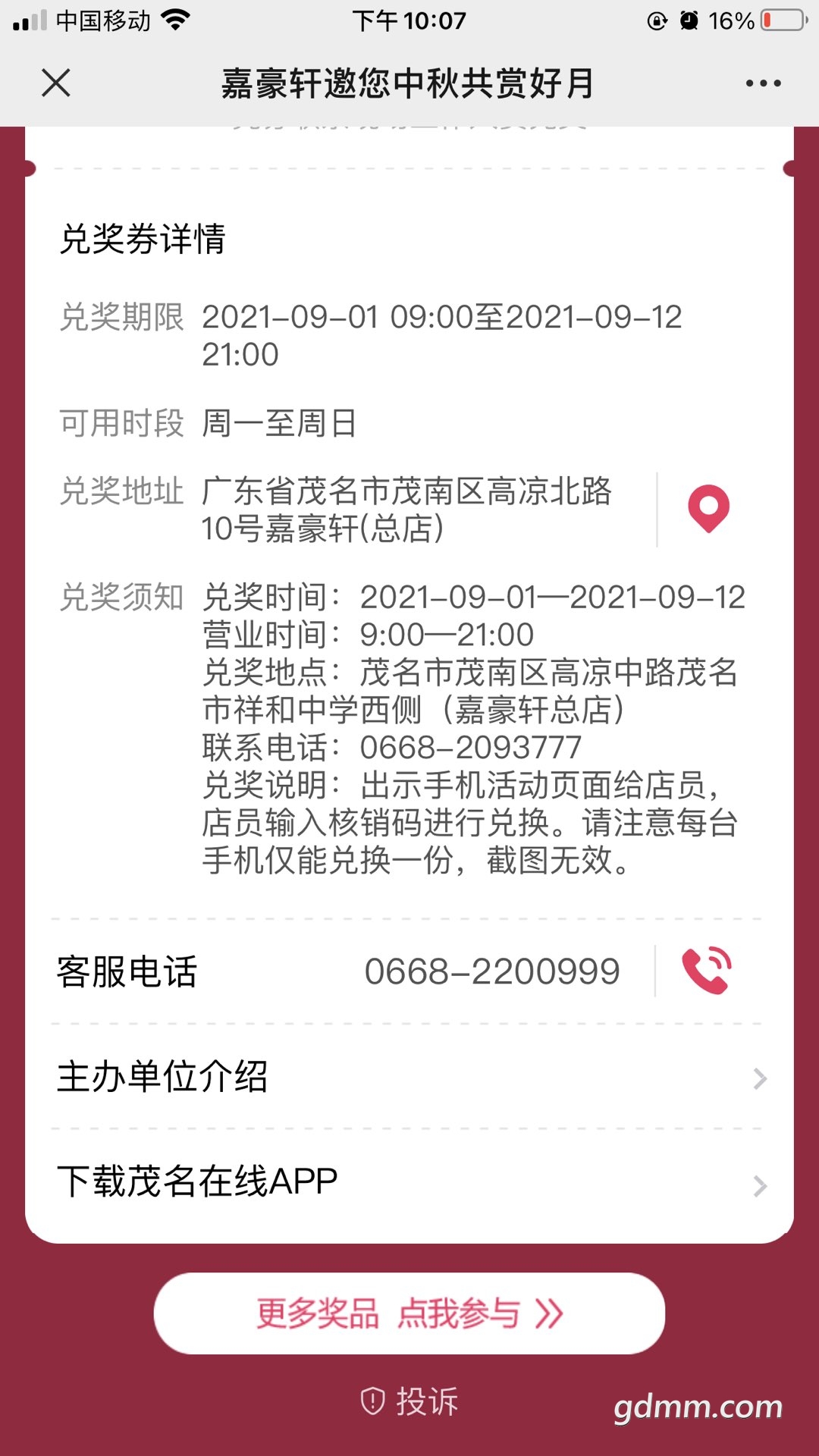Close the web page with the X
Screen dimensions: 819x1456
click(x=56, y=83)
